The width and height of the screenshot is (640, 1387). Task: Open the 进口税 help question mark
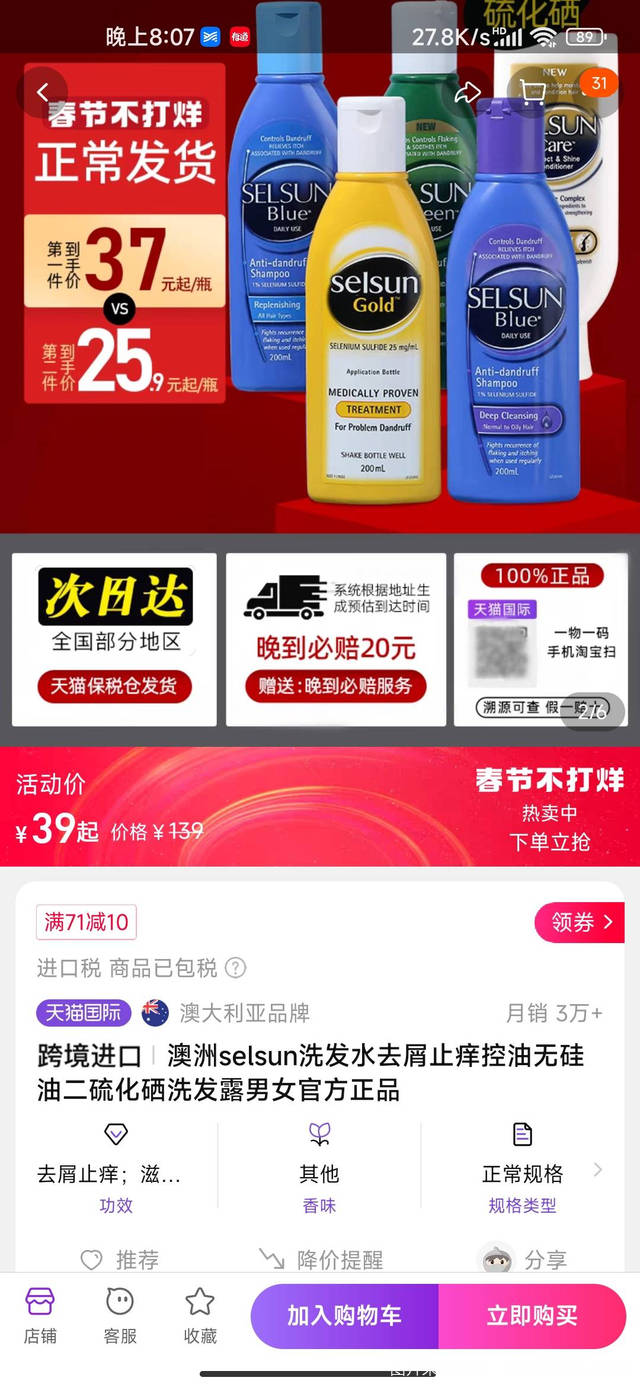[235, 968]
